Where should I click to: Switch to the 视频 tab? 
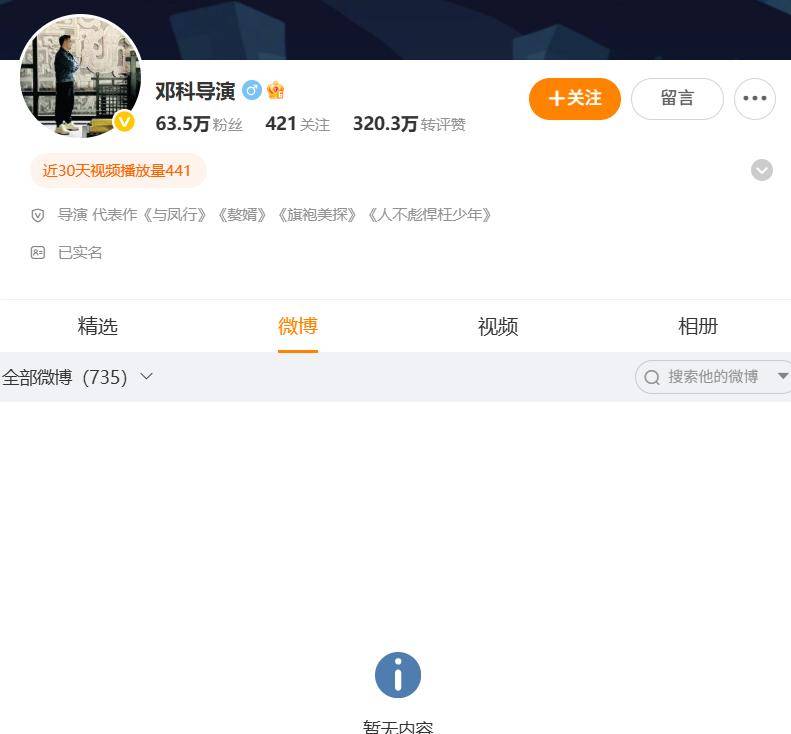point(497,326)
